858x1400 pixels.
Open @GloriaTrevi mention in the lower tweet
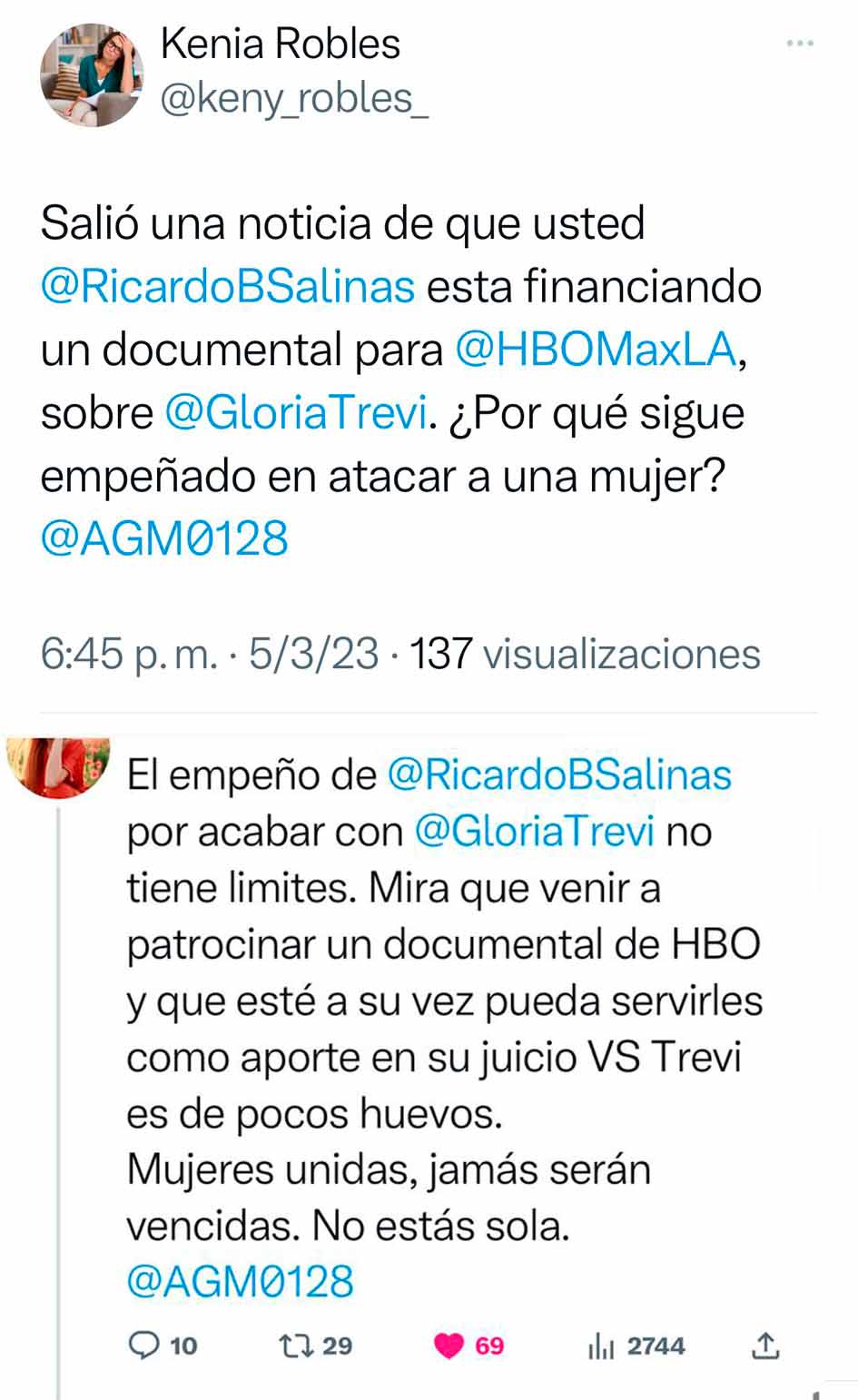(534, 832)
